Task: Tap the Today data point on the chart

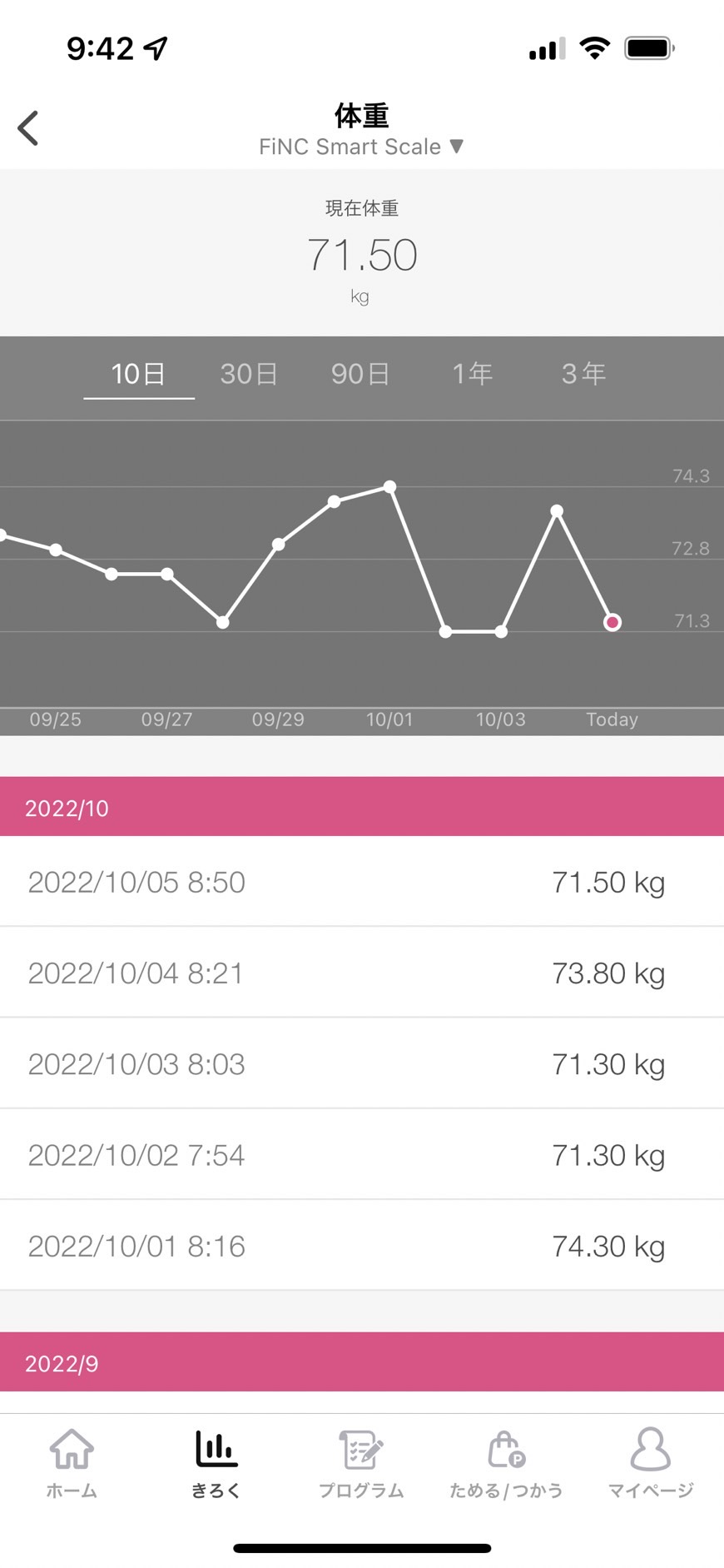Action: tap(612, 622)
